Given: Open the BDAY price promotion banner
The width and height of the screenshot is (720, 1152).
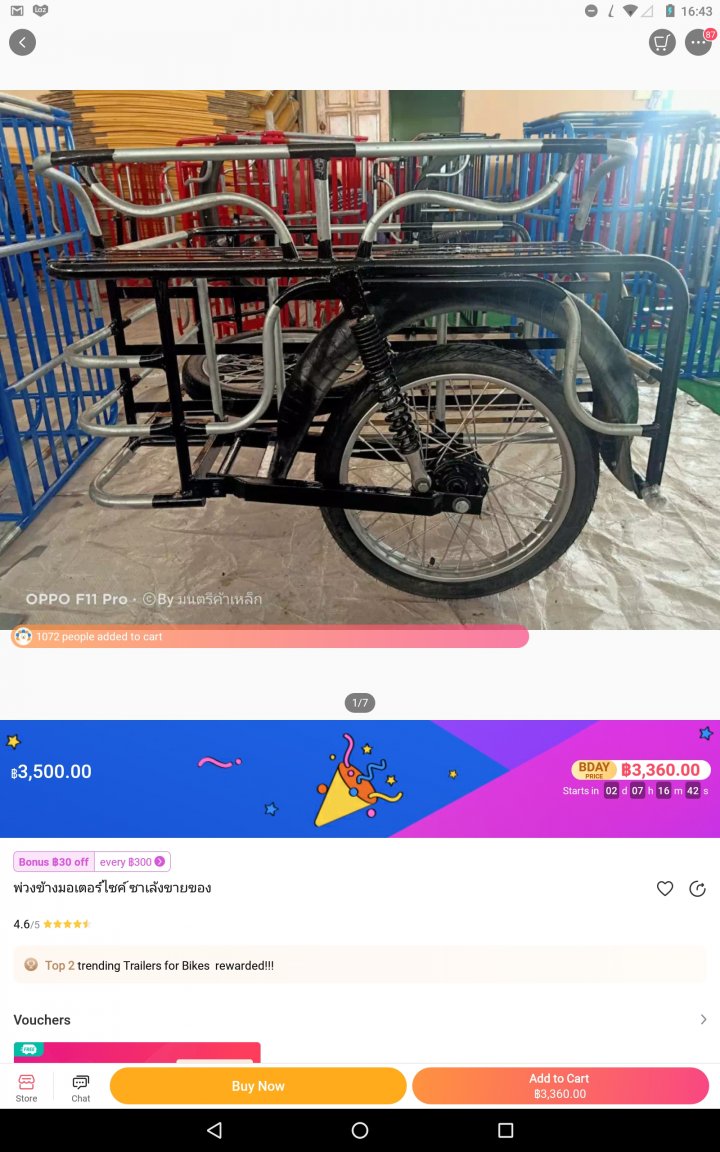Looking at the screenshot, I should tap(360, 778).
